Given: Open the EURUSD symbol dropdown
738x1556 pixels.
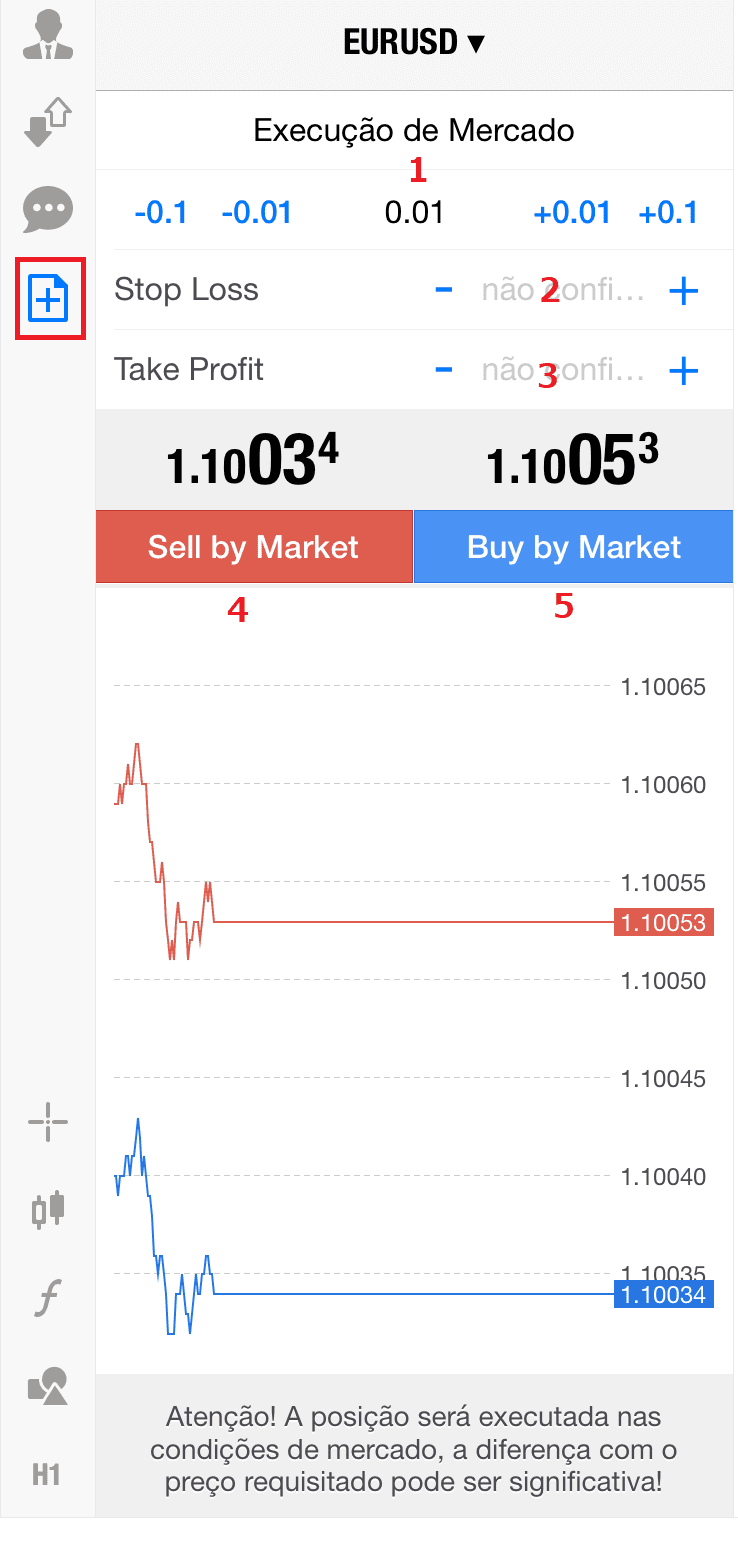Looking at the screenshot, I should (414, 42).
